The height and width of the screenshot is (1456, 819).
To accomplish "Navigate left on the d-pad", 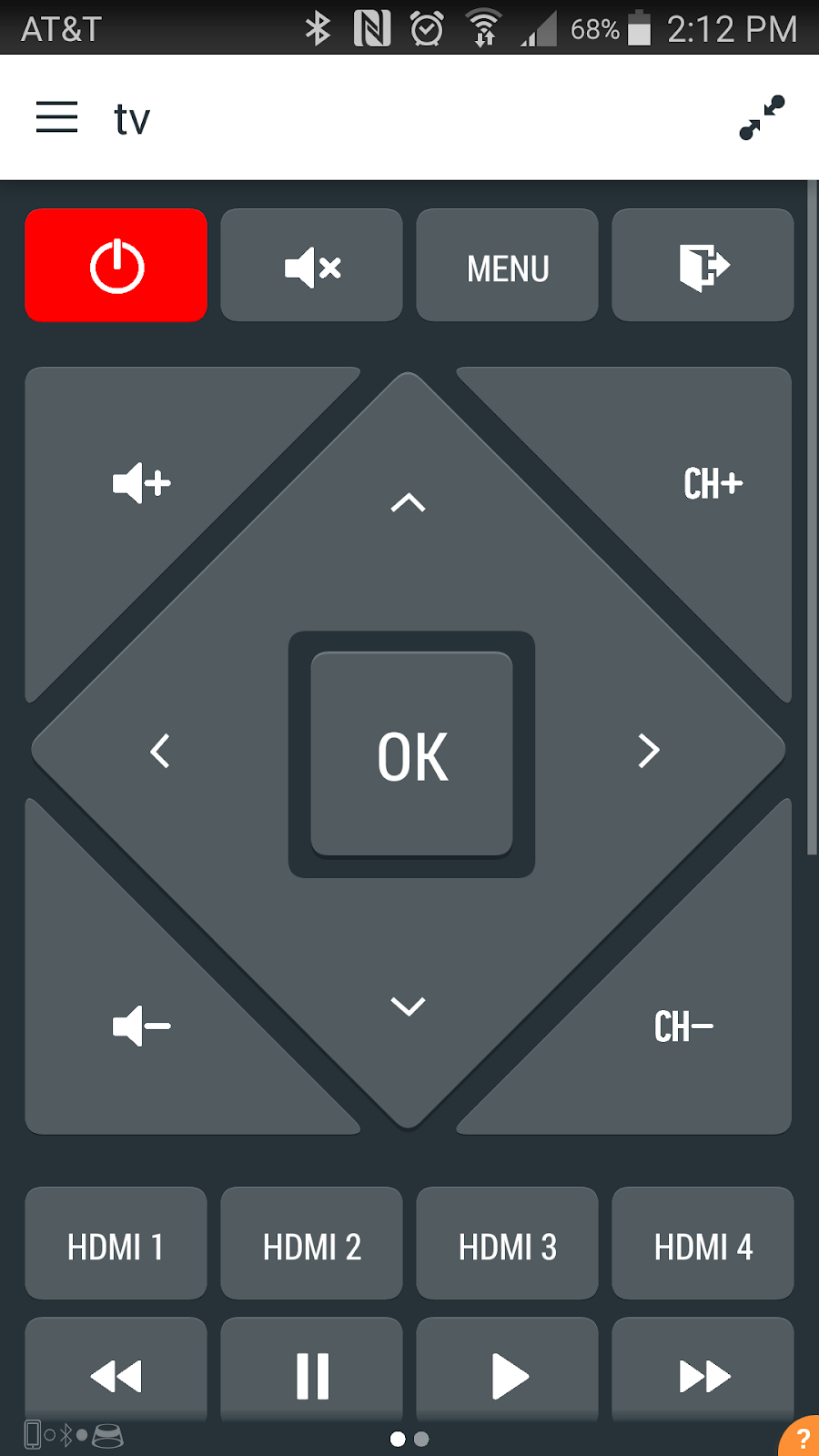I will click(x=160, y=751).
